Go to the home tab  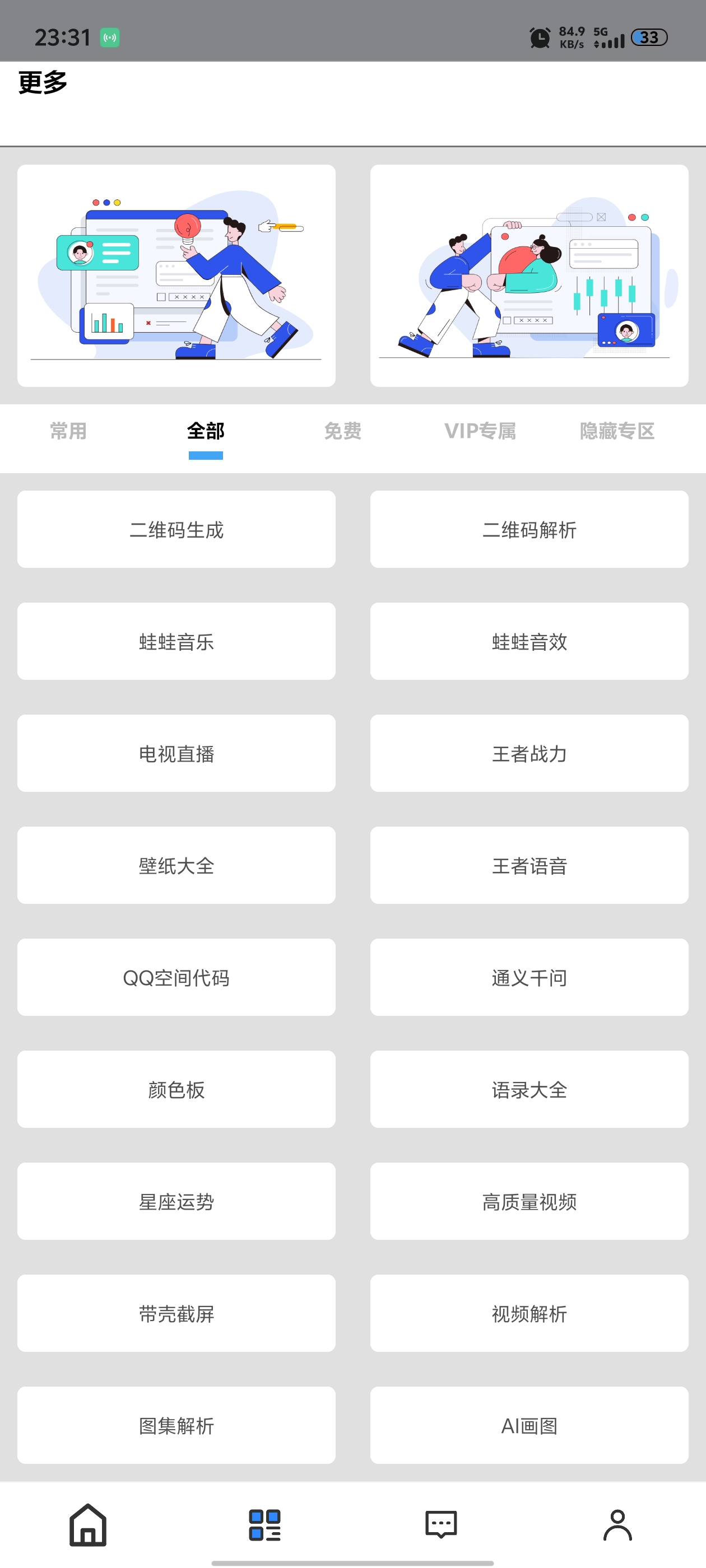tap(89, 1525)
